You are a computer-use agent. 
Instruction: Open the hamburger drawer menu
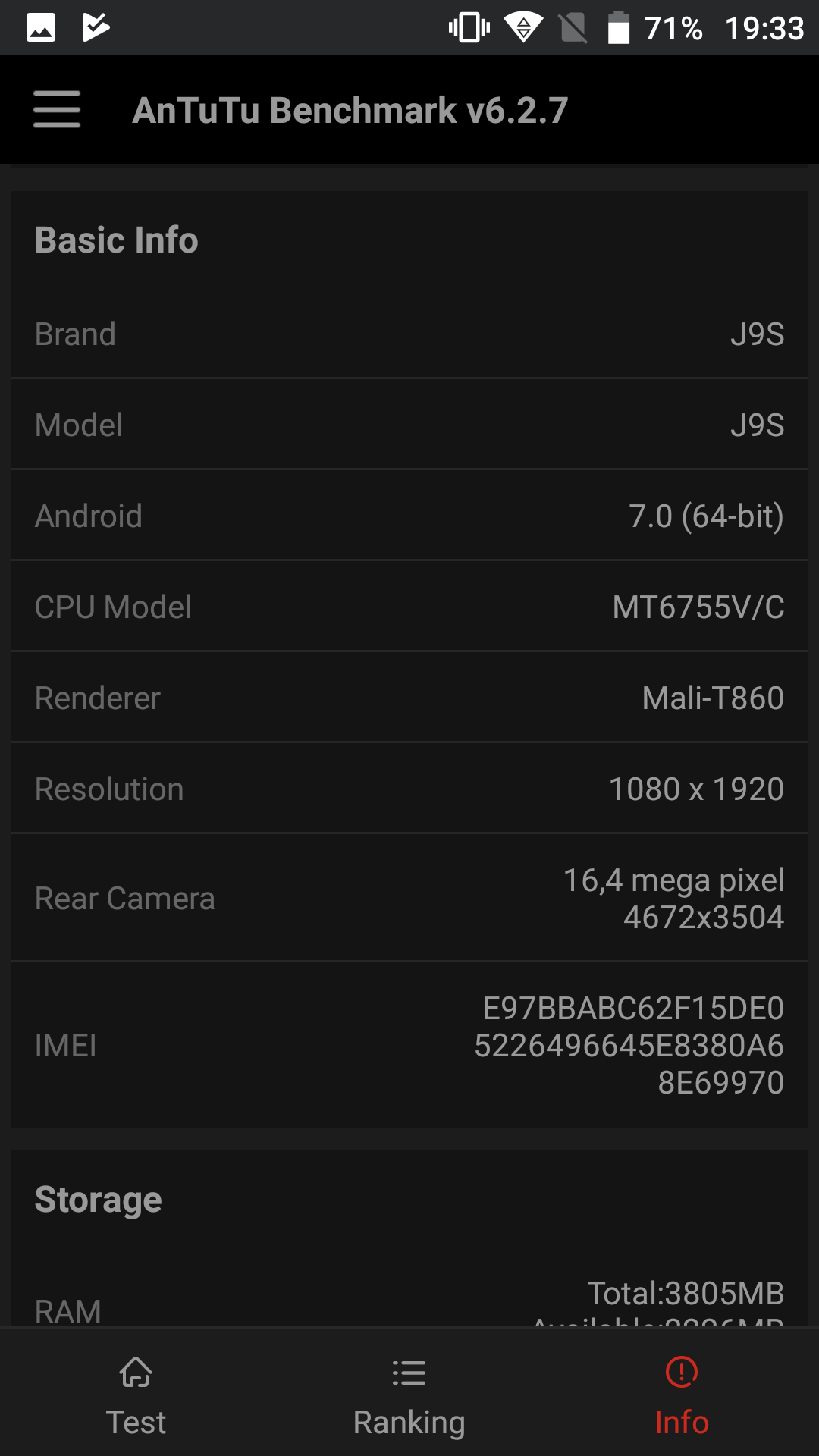click(x=57, y=109)
